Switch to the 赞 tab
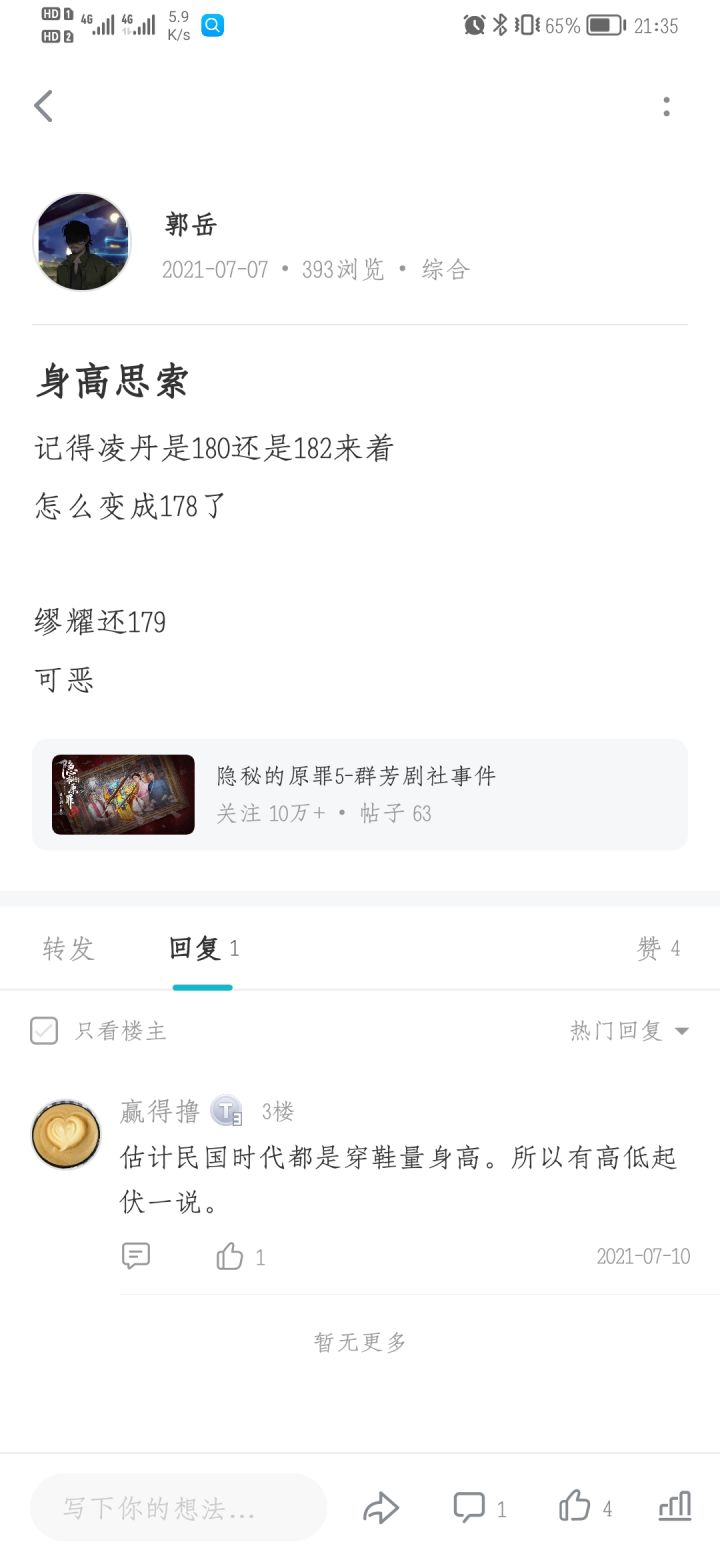 tap(659, 949)
